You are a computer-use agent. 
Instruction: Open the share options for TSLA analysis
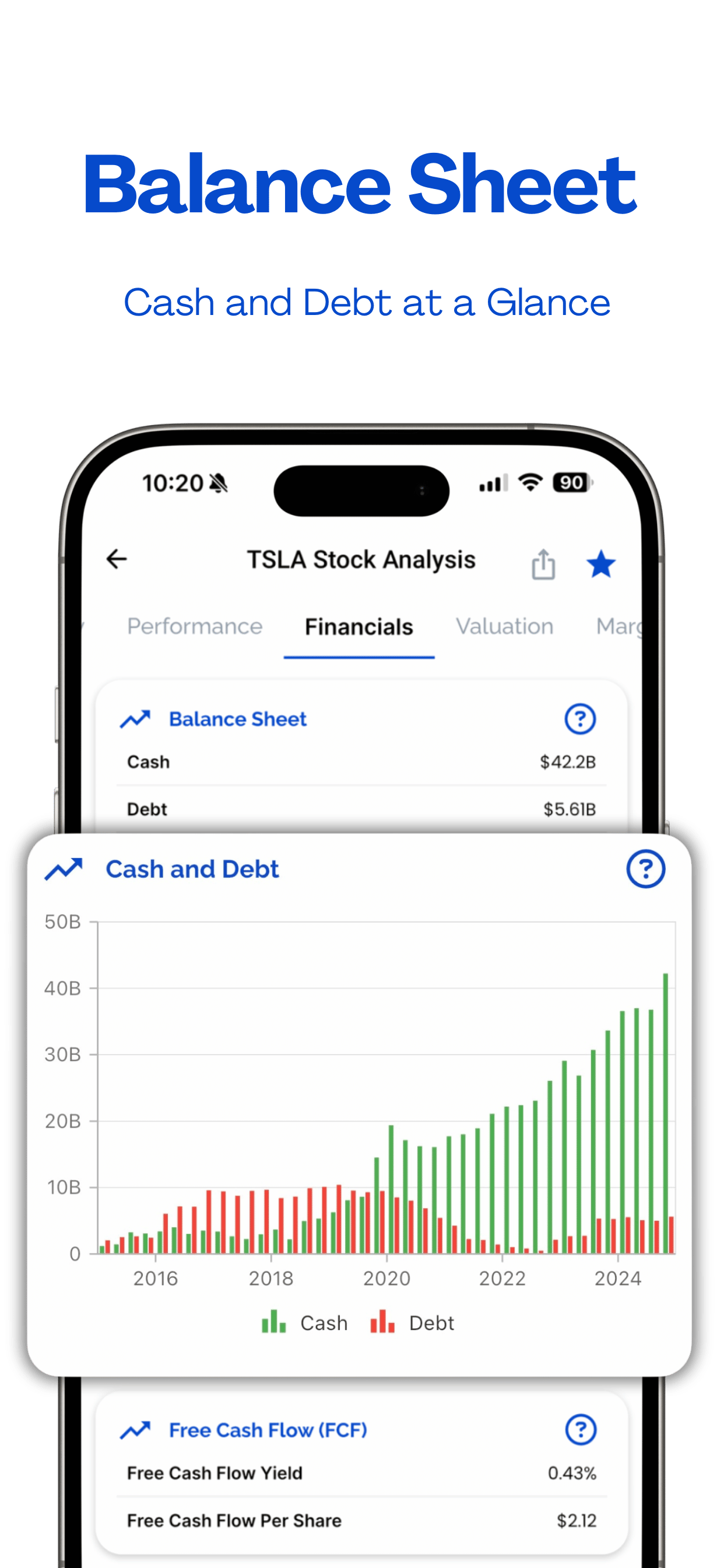tap(543, 563)
